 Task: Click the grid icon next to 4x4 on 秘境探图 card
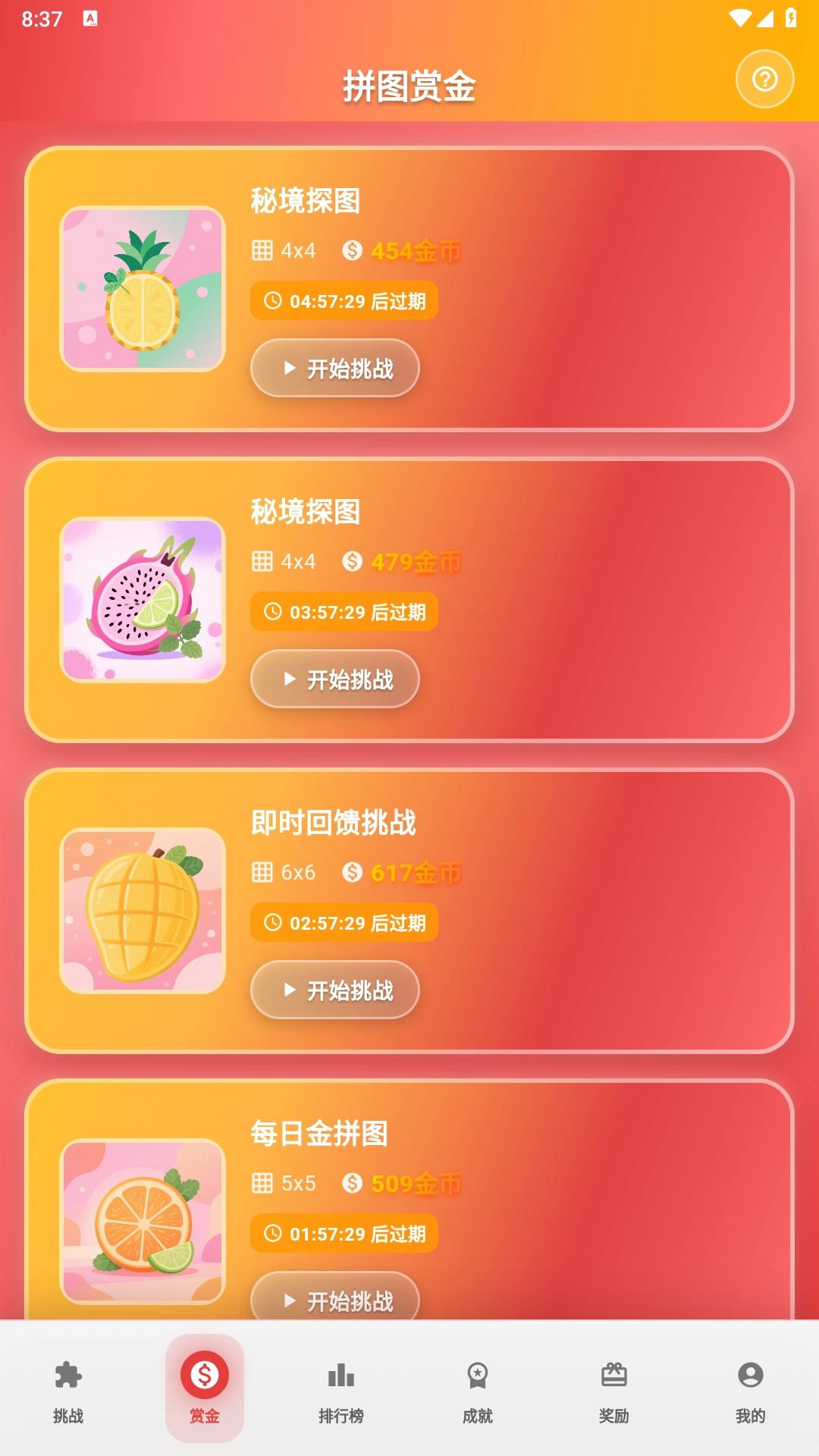[x=262, y=250]
